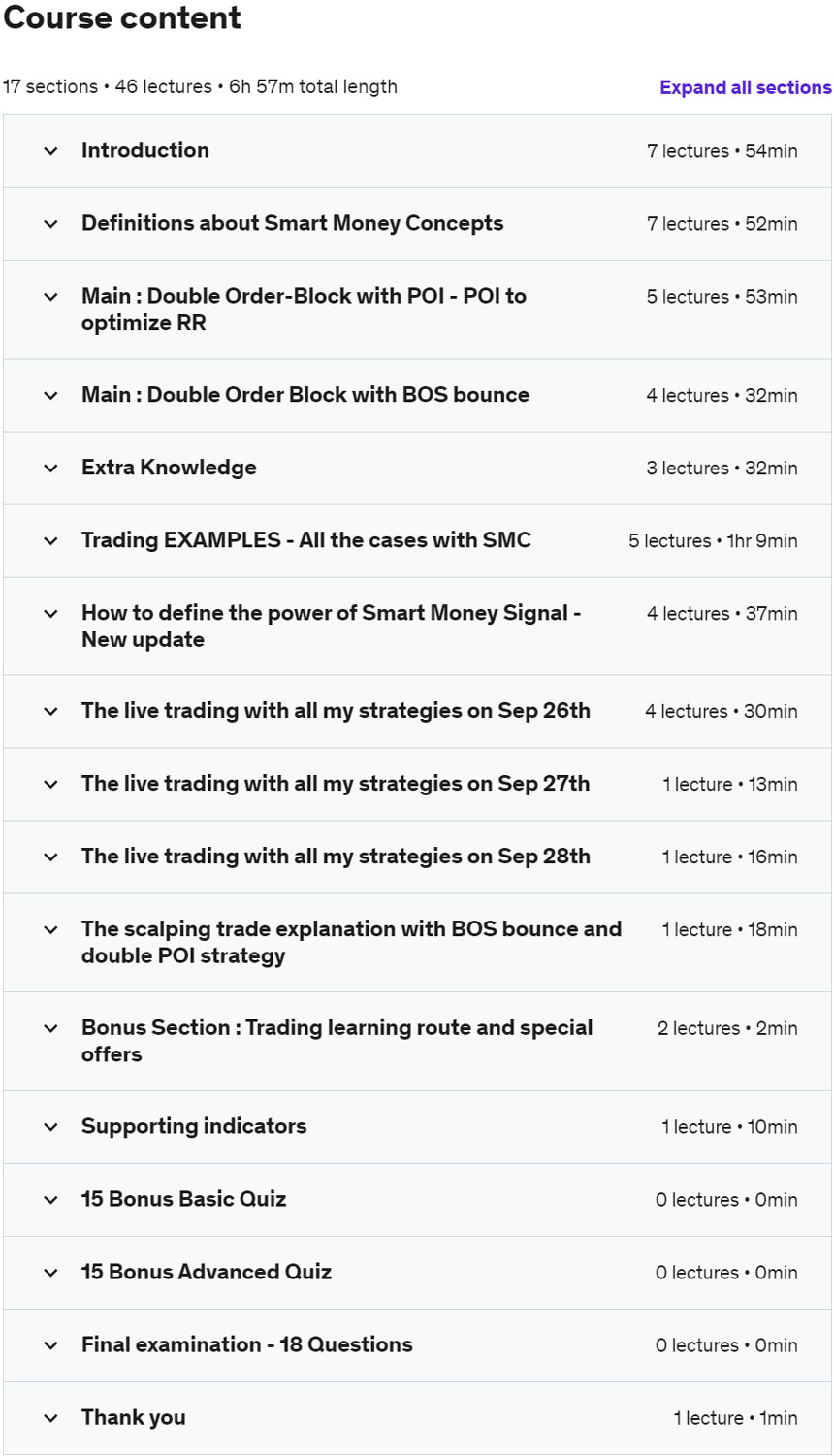Expand Double Order Block with BOS bounce
Viewport: 834px width, 1456px height.
[417, 396]
